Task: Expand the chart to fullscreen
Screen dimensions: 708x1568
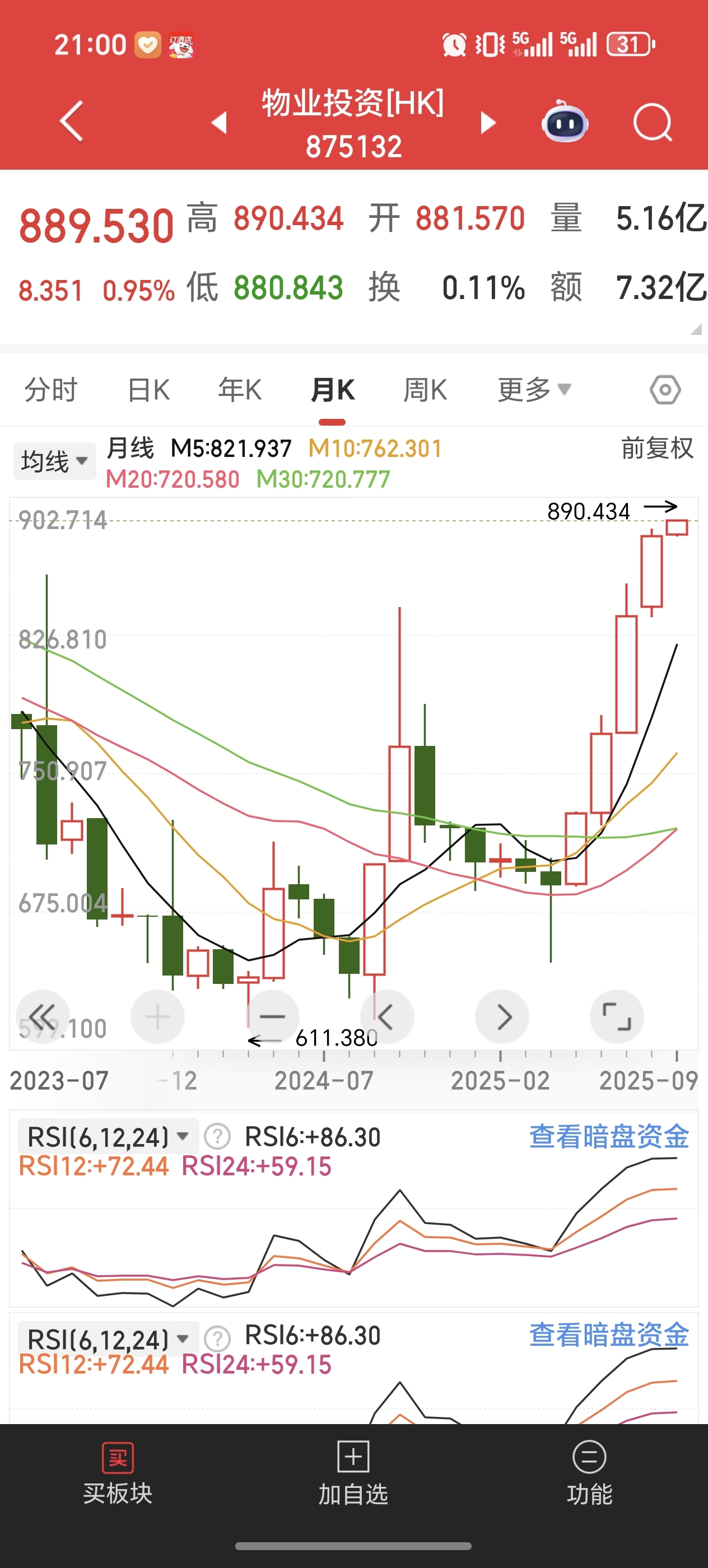Action: (617, 1016)
